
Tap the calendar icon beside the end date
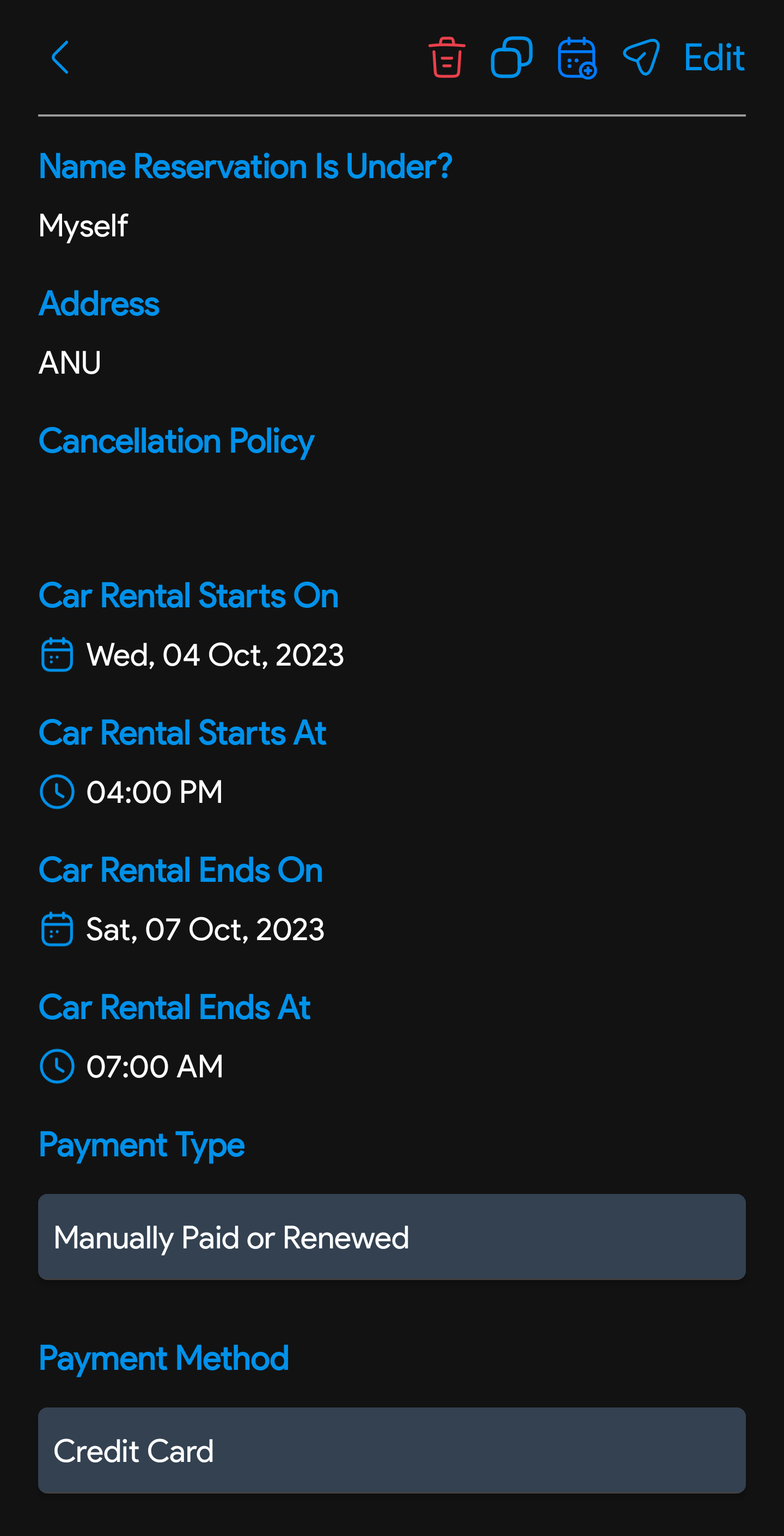(56, 928)
